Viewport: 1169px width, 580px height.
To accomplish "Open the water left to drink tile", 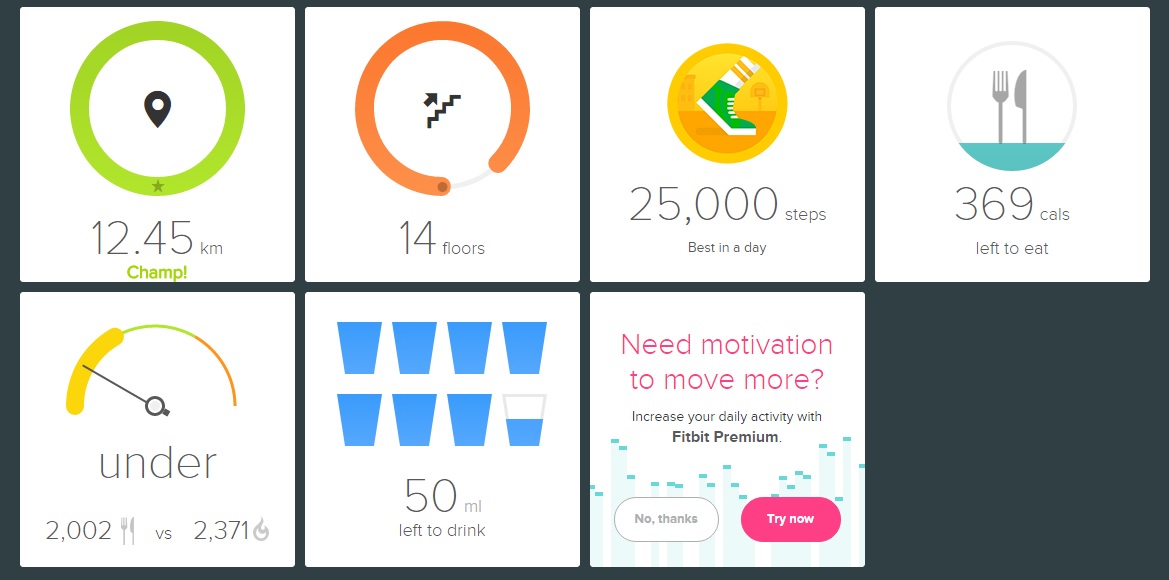I will 442,430.
